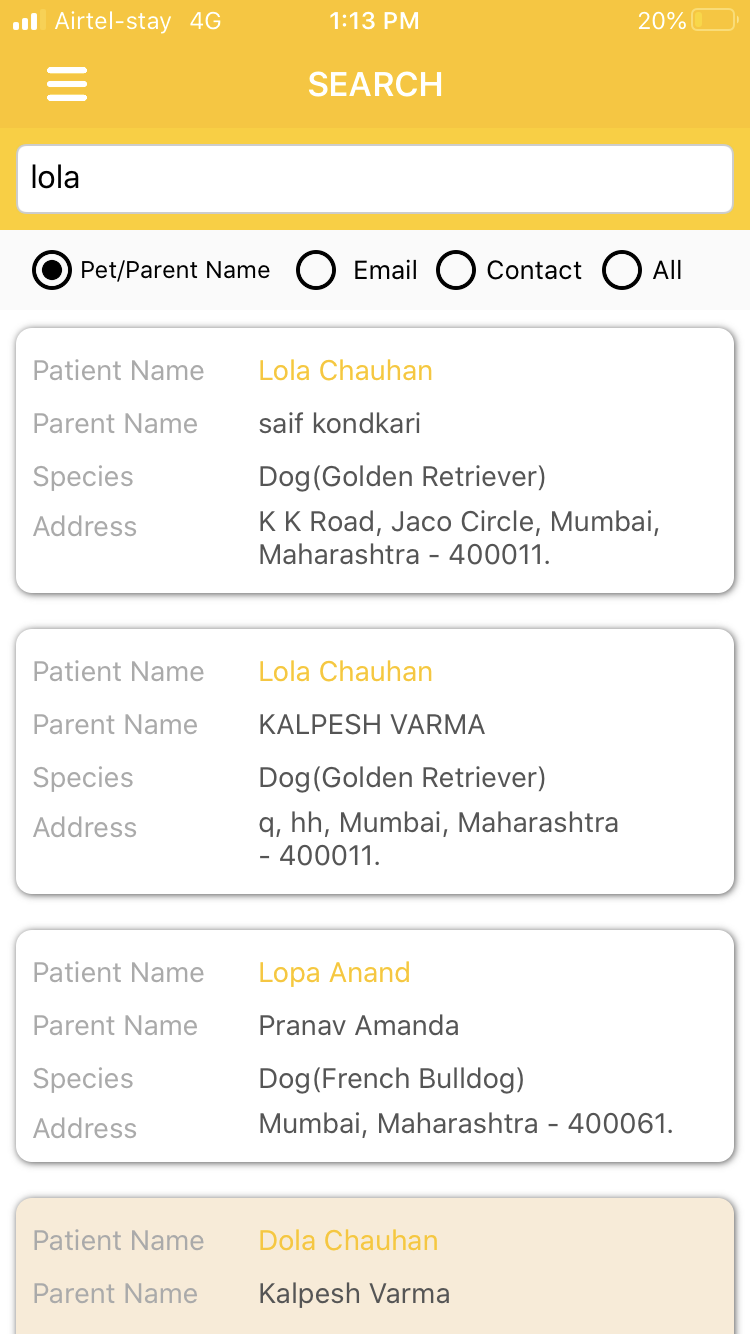This screenshot has width=750, height=1334.
Task: Open the Lopa Anand patient card
Action: pyautogui.click(x=375, y=1046)
